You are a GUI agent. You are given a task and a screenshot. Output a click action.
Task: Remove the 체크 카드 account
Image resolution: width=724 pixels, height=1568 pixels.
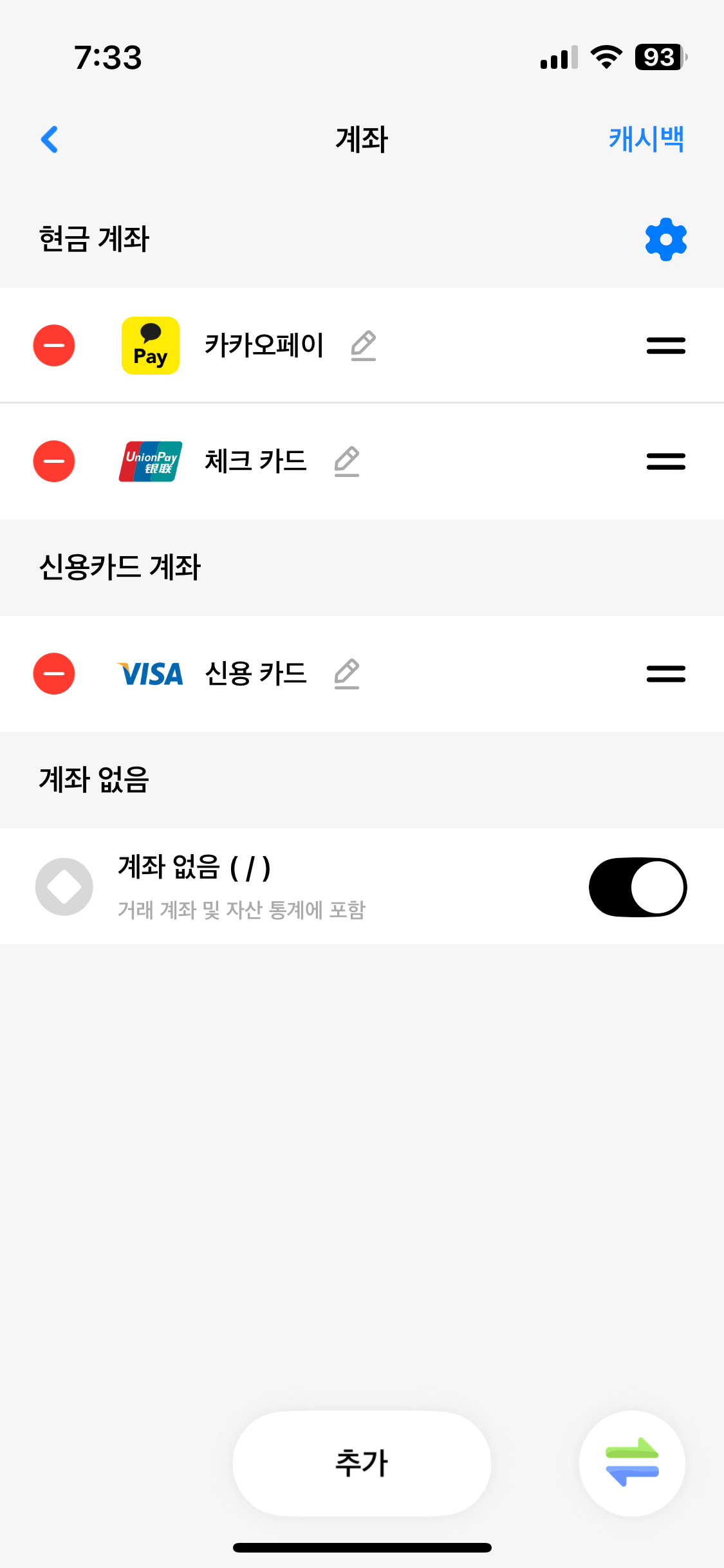click(x=54, y=462)
